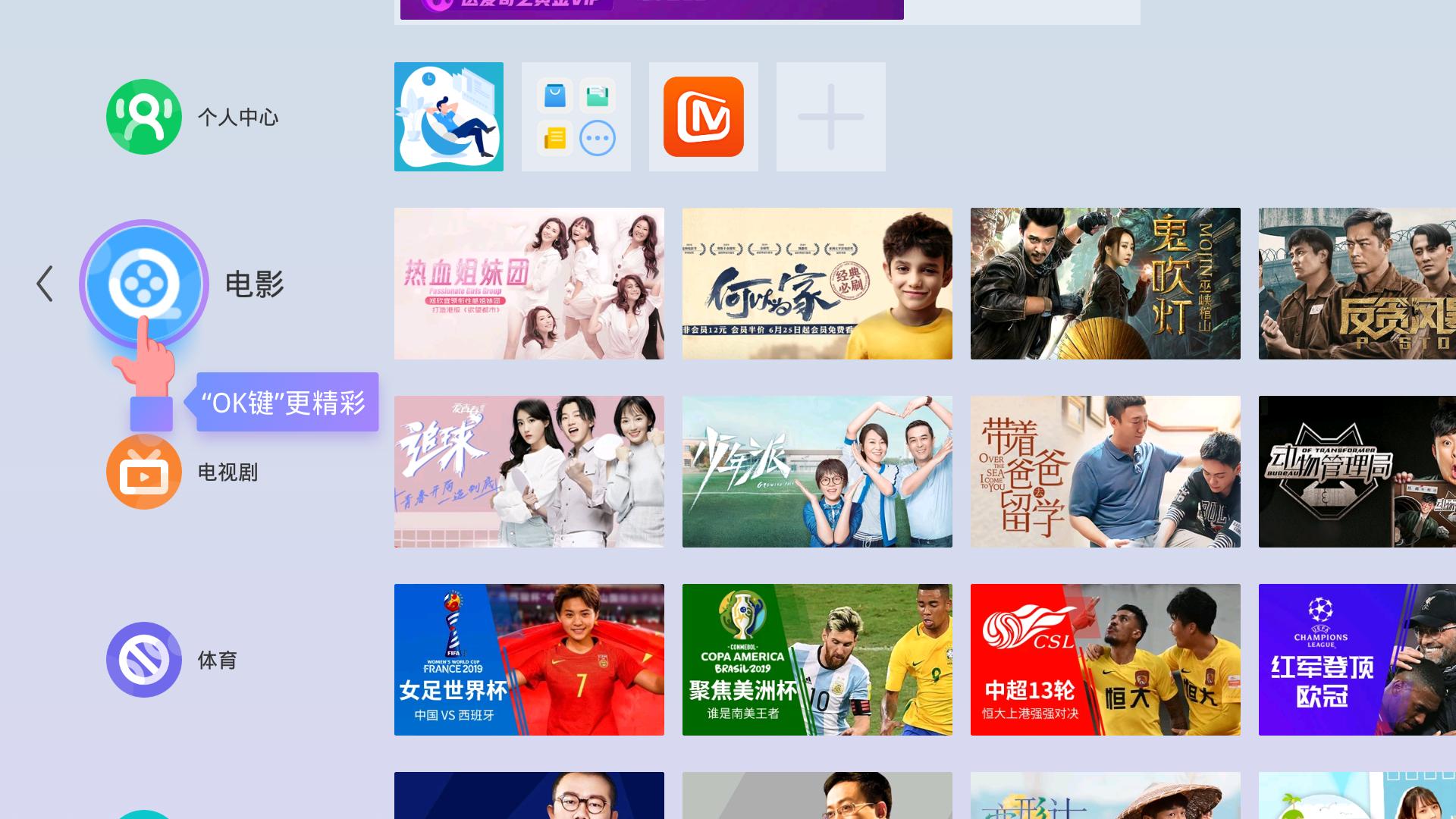1456x819 pixels.
Task: Open 带着爸爸去留学 series
Action: [x=1105, y=472]
